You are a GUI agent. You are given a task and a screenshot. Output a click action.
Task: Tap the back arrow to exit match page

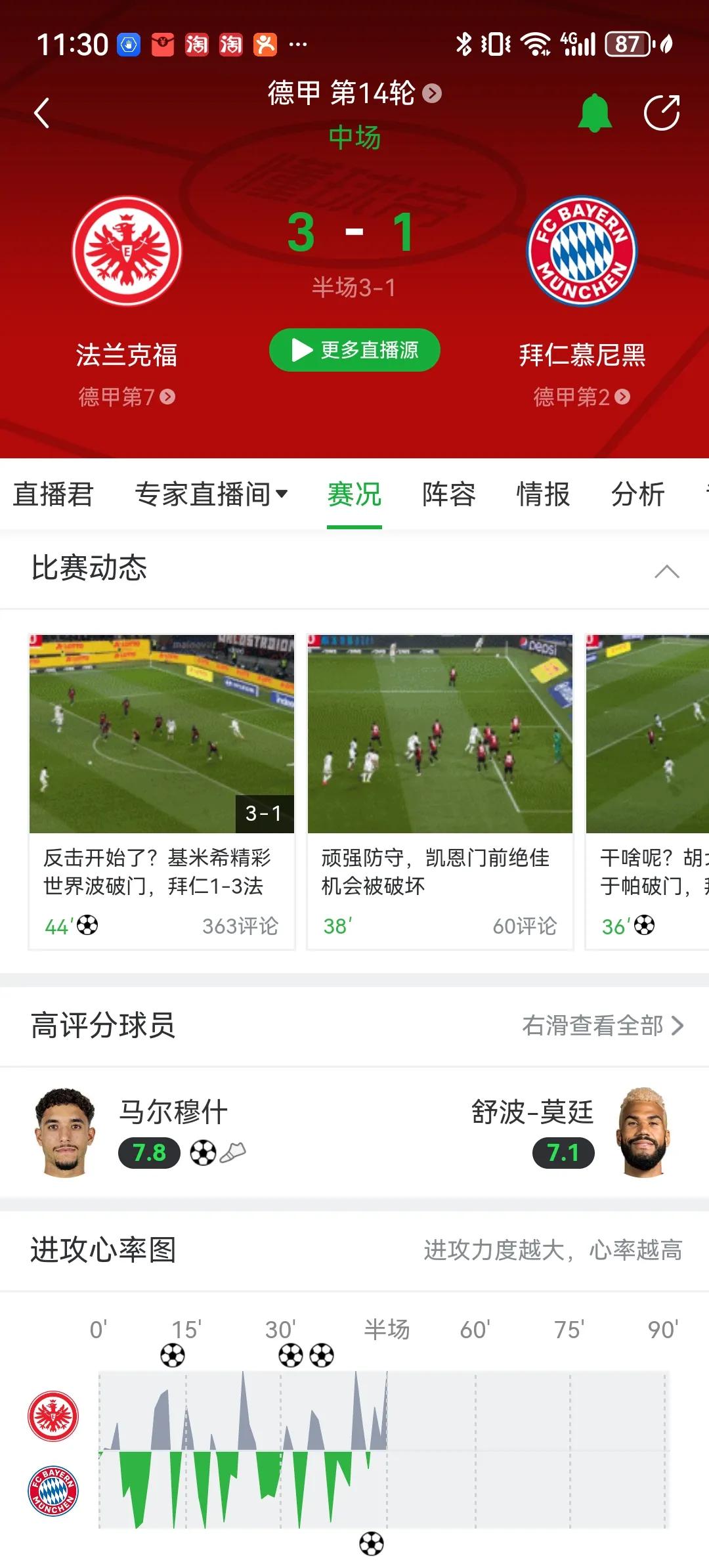pos(42,112)
